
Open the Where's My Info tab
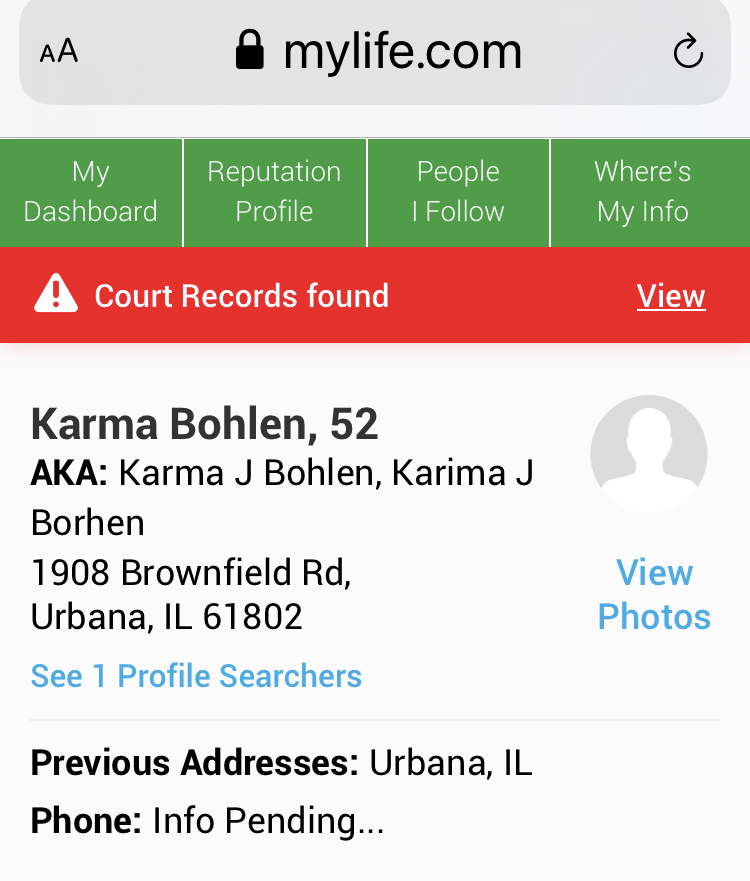(x=643, y=192)
